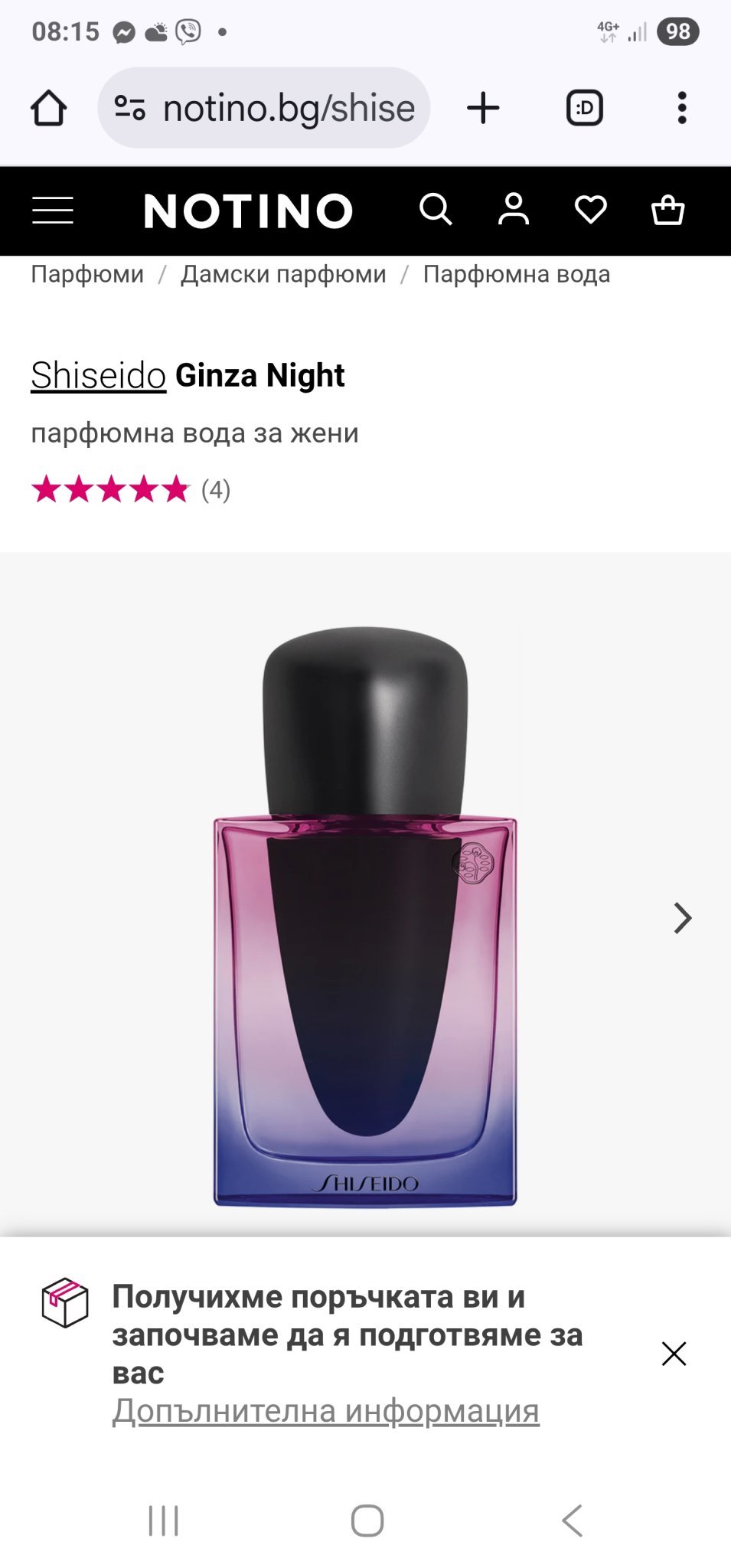The width and height of the screenshot is (731, 1568).
Task: Open the wishlist heart
Action: point(591,209)
